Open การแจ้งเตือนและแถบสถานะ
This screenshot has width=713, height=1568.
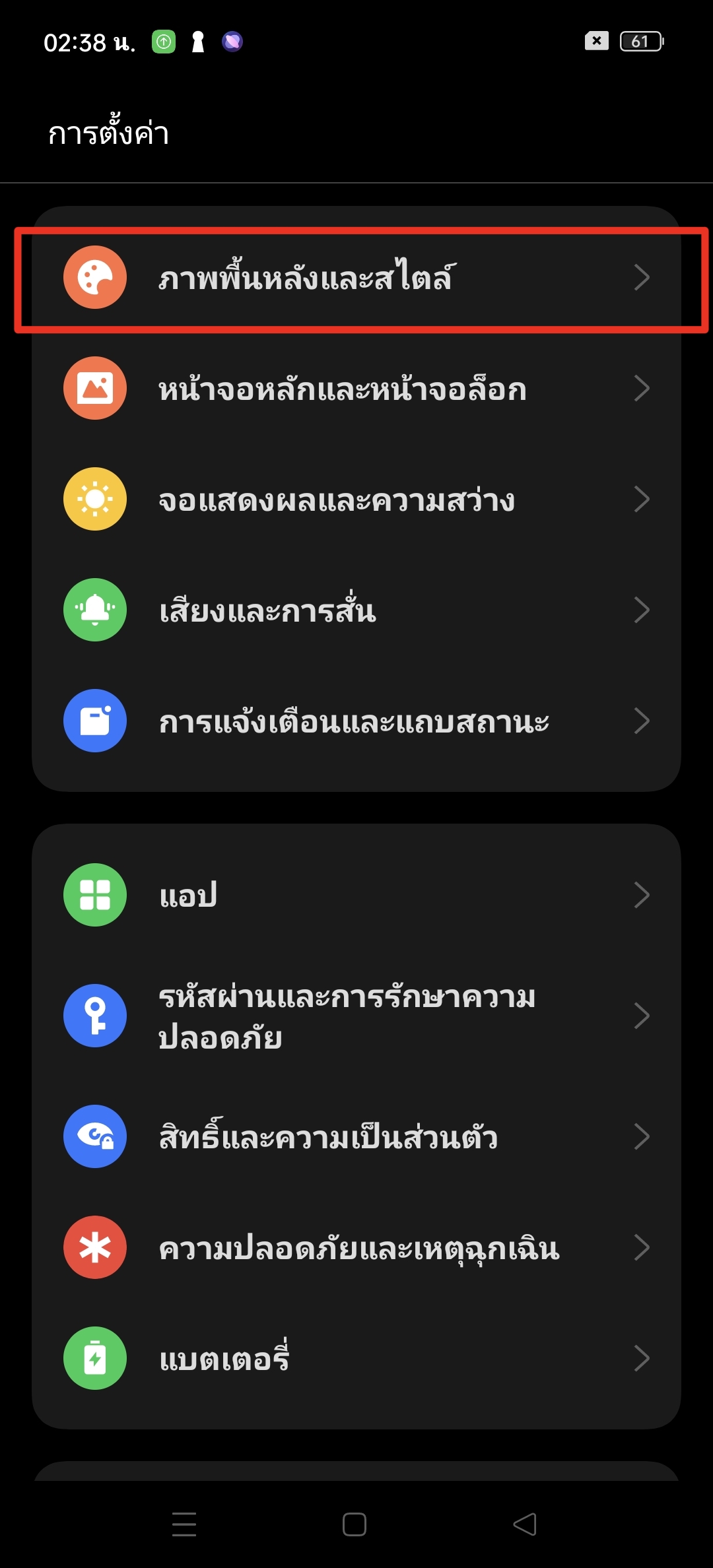[356, 721]
